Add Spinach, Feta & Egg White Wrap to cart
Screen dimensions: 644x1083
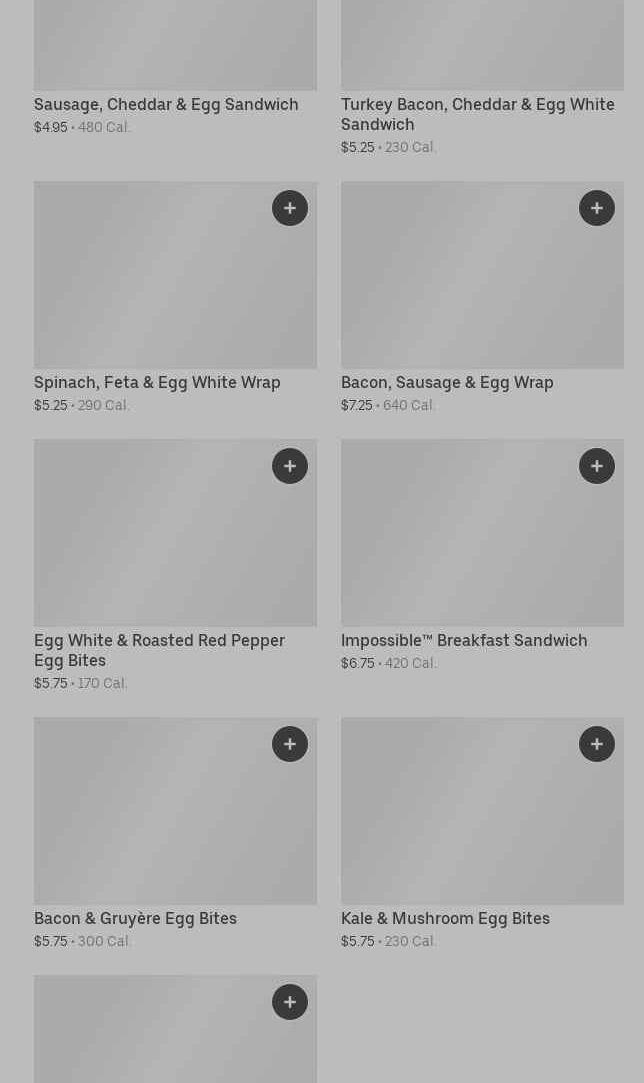coord(290,208)
